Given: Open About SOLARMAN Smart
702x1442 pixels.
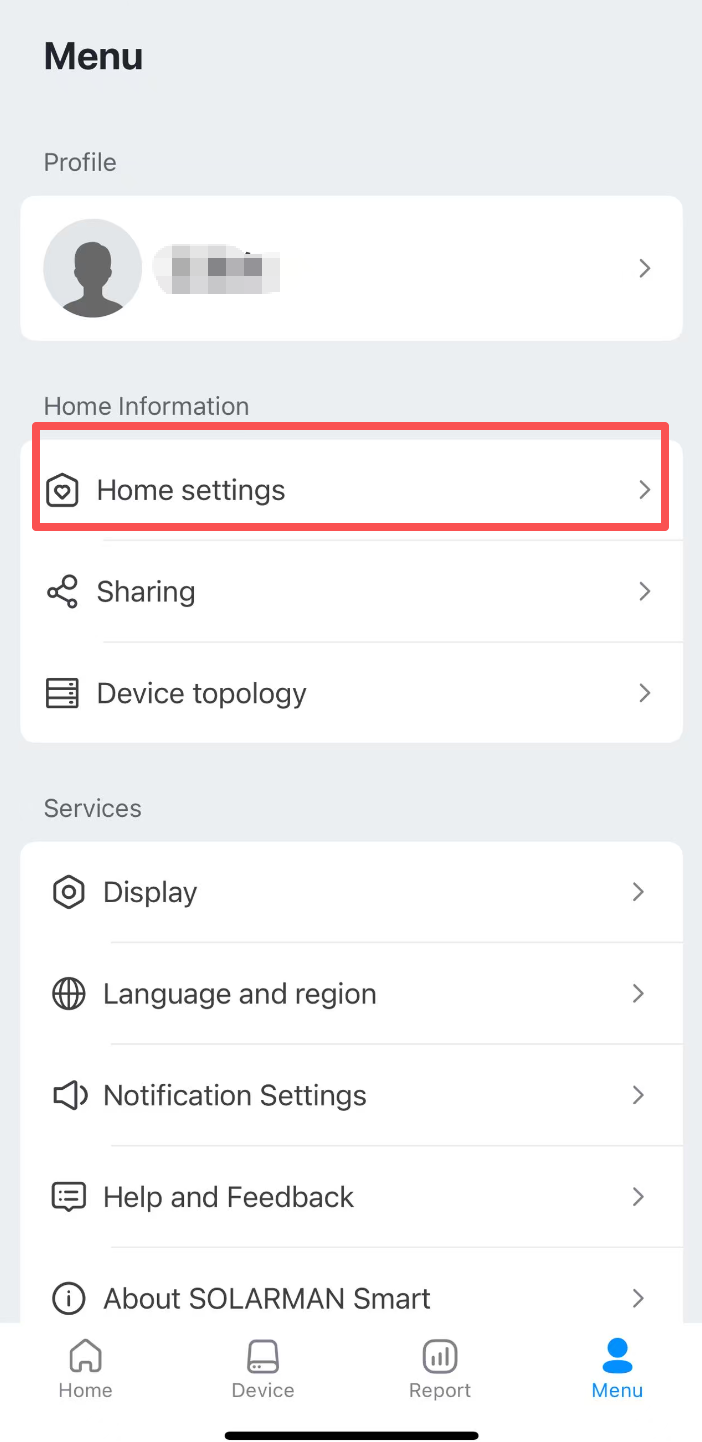Looking at the screenshot, I should coord(350,1298).
